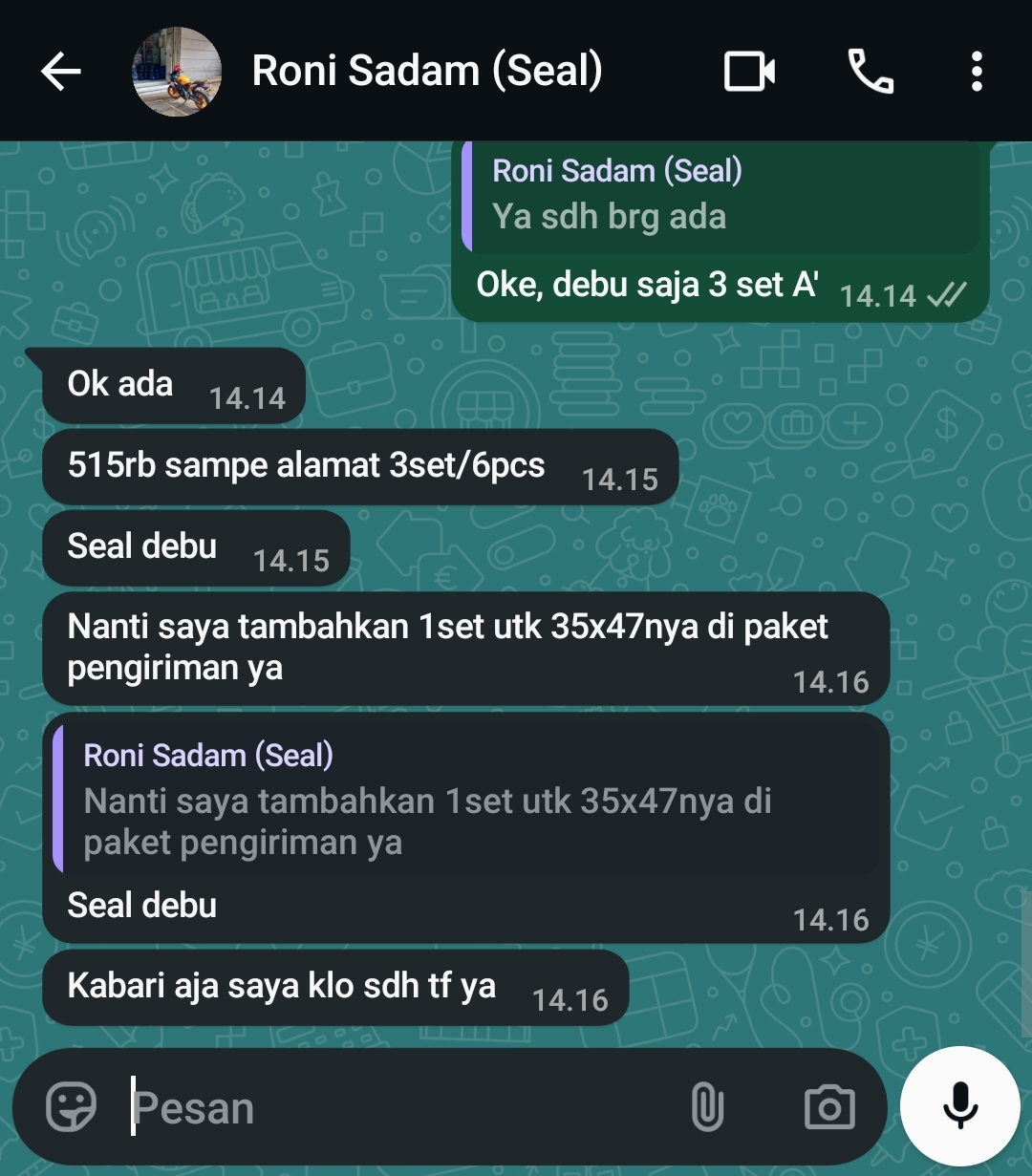
Task: Start a video call with Roni Sadam
Action: (x=749, y=72)
